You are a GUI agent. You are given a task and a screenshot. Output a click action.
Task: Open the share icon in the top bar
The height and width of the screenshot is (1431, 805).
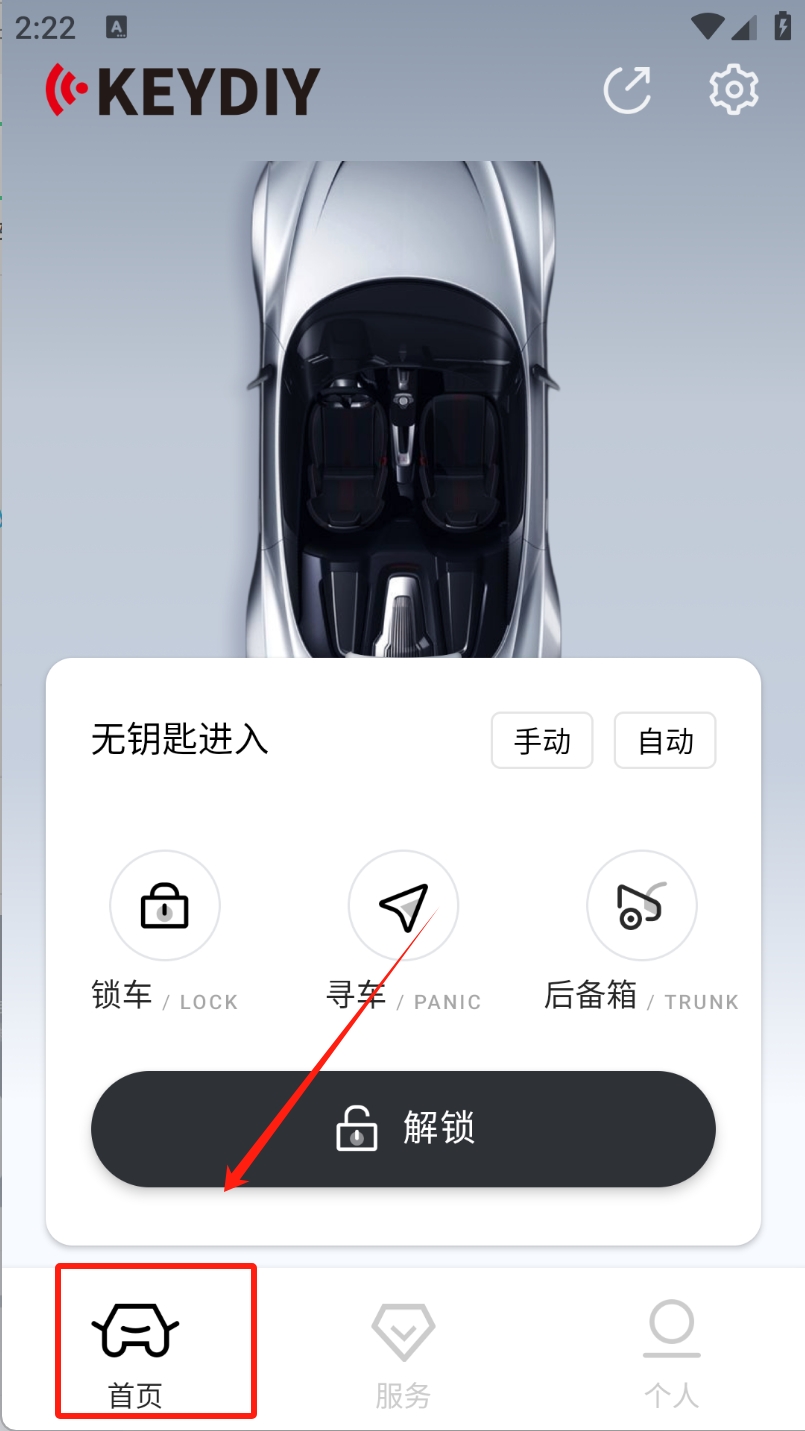tap(628, 90)
